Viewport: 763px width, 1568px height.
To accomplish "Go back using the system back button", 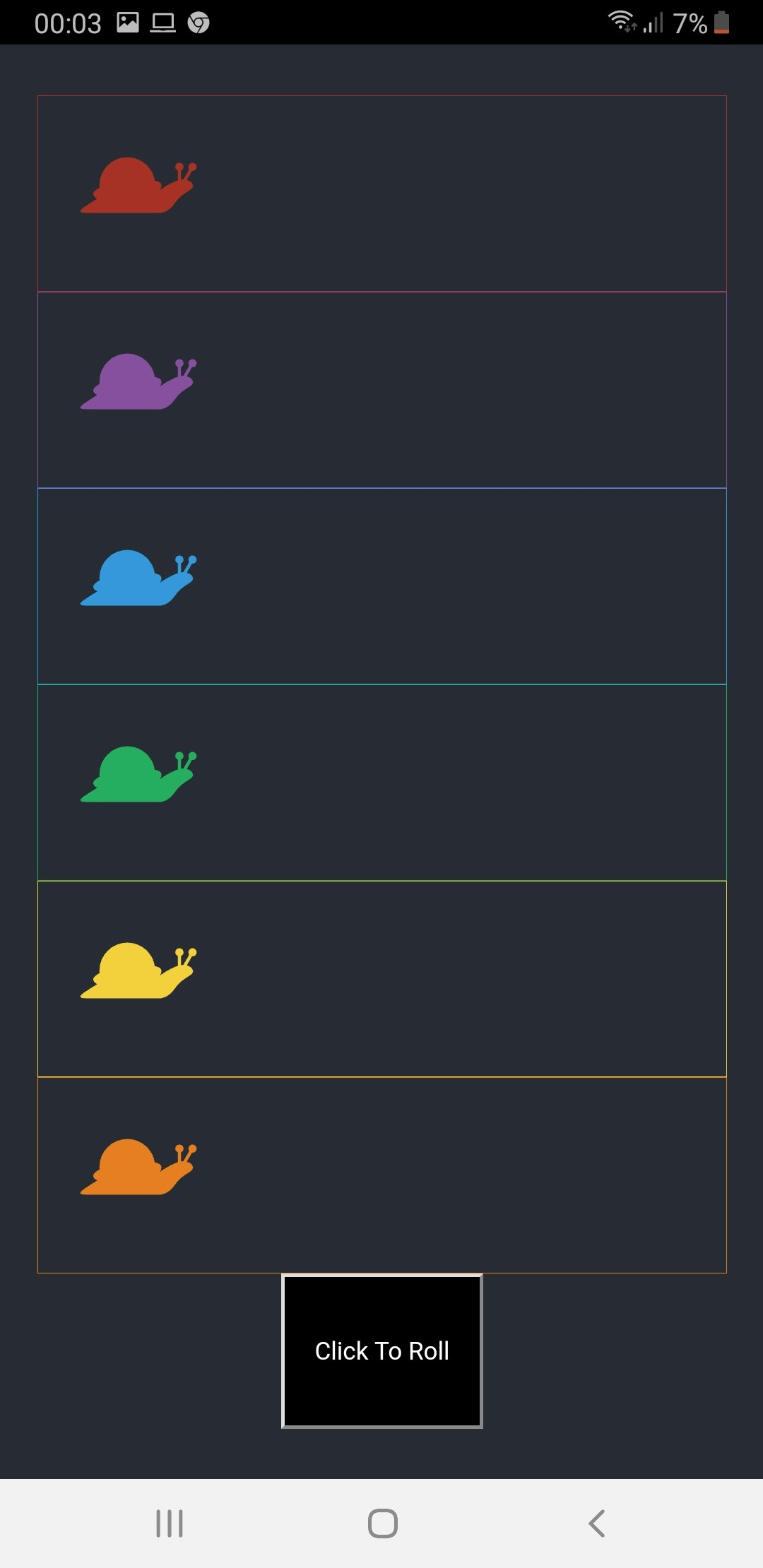I will click(x=597, y=1523).
